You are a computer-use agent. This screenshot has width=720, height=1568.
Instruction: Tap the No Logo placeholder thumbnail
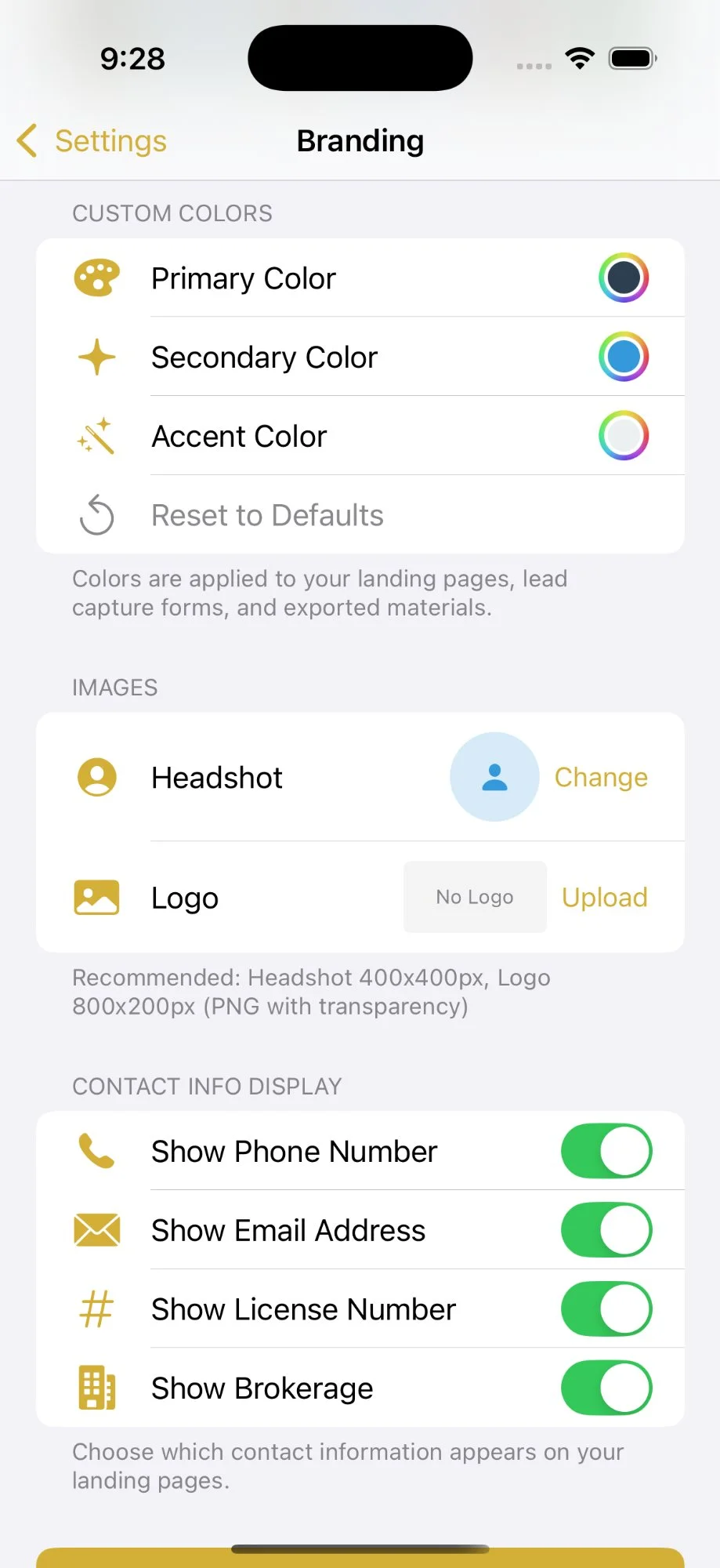(474, 897)
